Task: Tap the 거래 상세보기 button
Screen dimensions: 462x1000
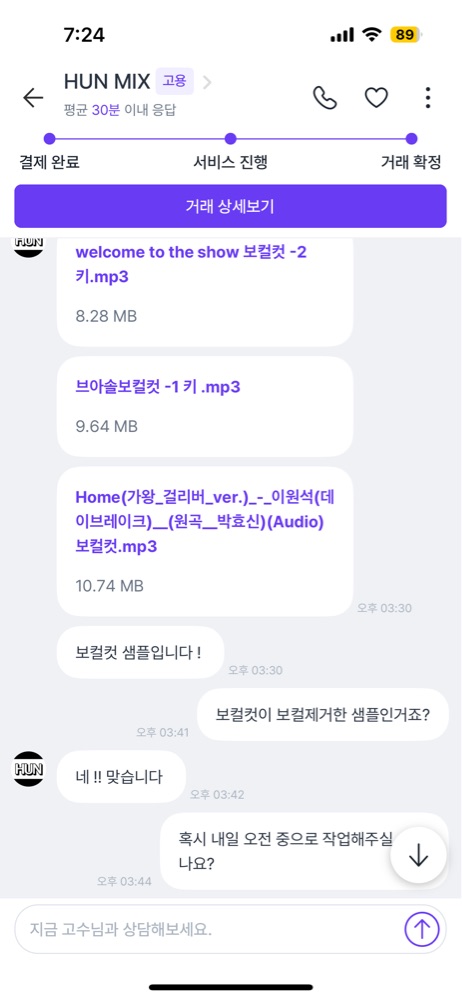Action: pos(230,206)
